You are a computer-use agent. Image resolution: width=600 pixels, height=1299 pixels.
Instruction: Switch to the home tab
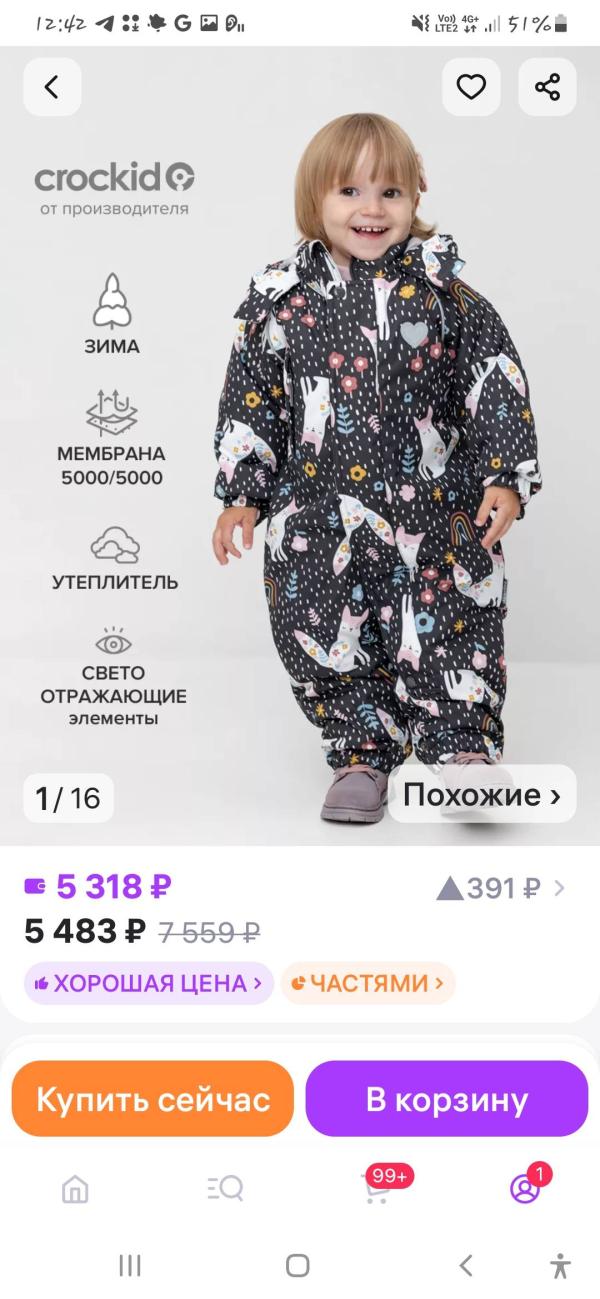click(75, 1188)
